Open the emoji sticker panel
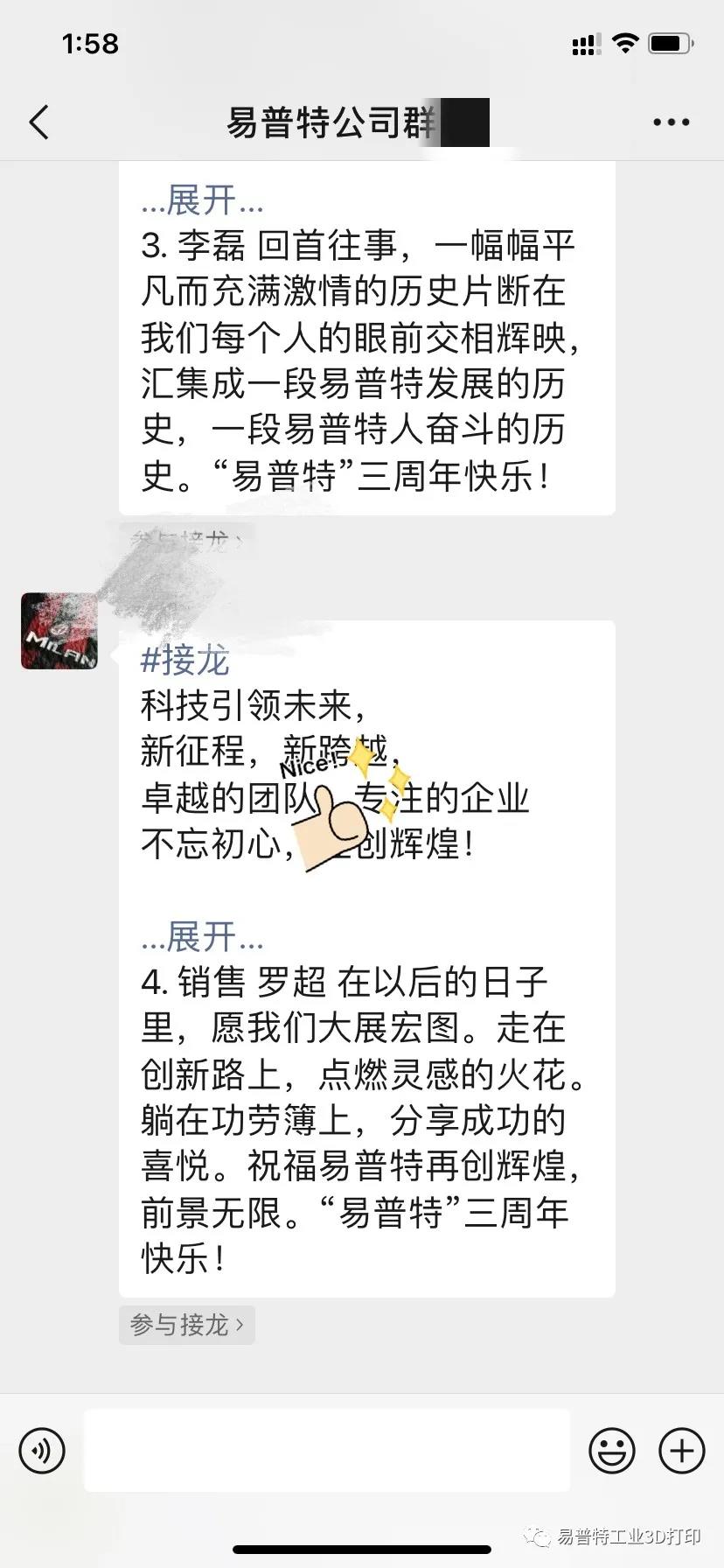 tap(611, 1450)
